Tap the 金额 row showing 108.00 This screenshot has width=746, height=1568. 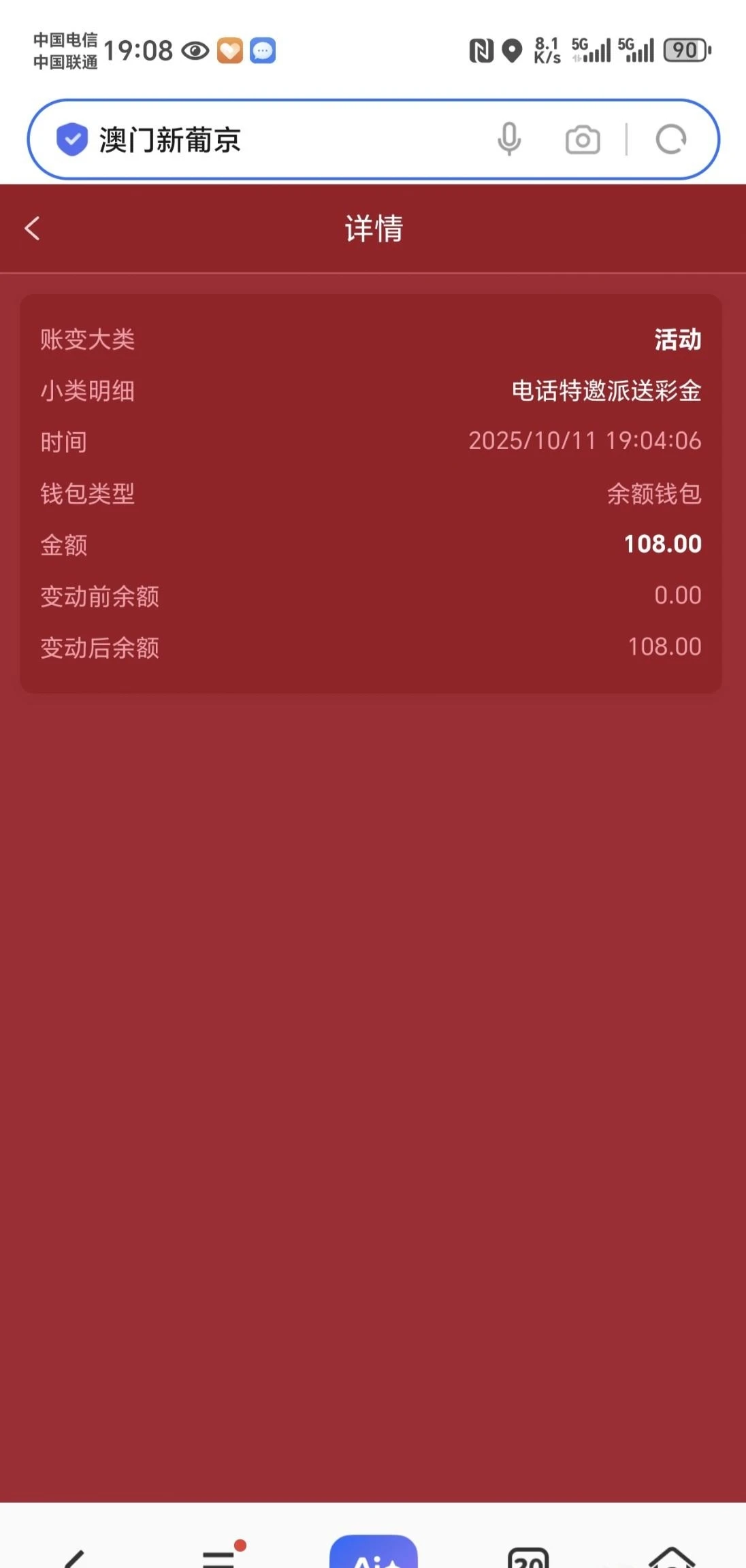[x=662, y=544]
